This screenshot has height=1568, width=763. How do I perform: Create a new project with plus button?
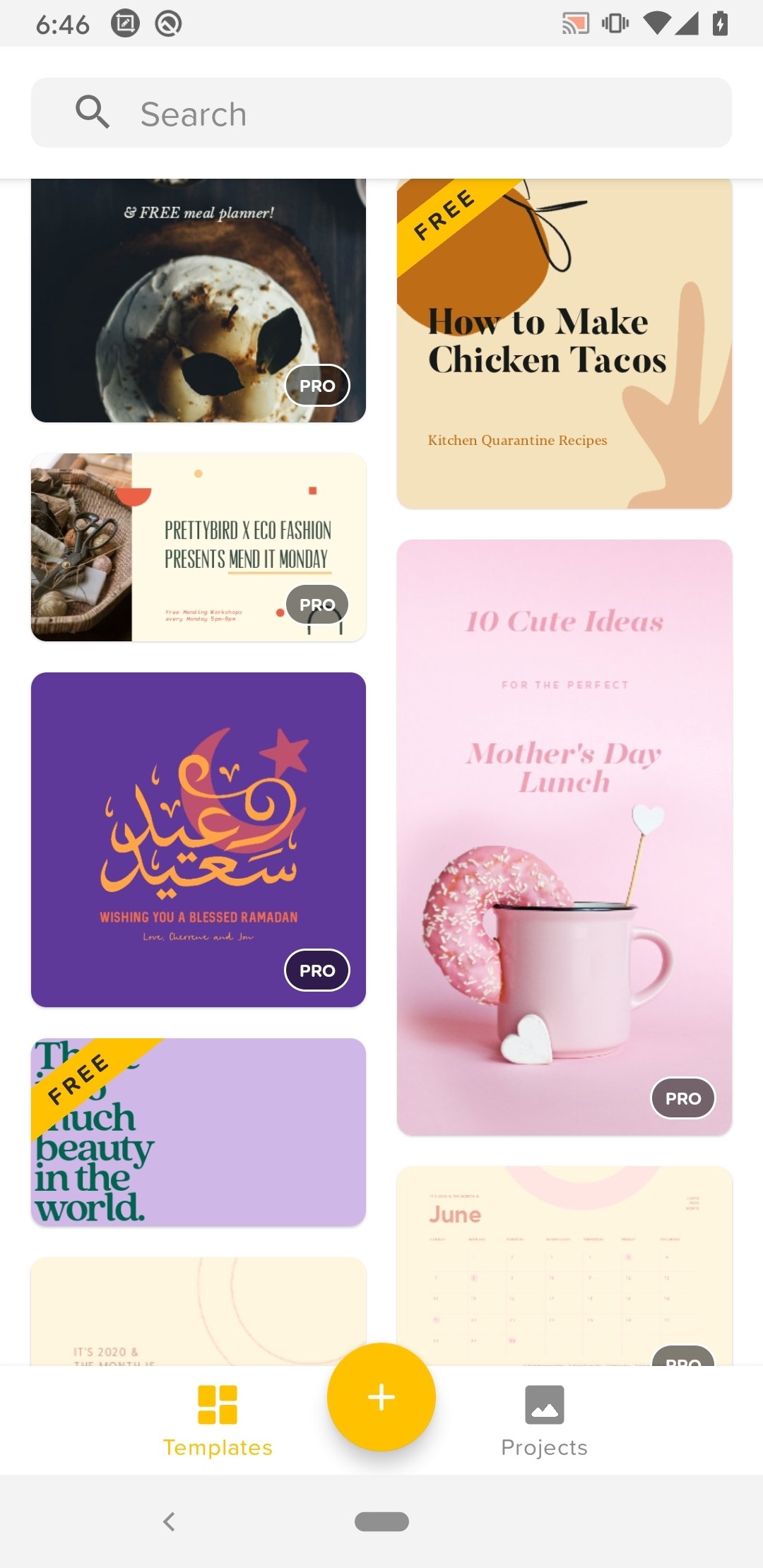tap(381, 1397)
